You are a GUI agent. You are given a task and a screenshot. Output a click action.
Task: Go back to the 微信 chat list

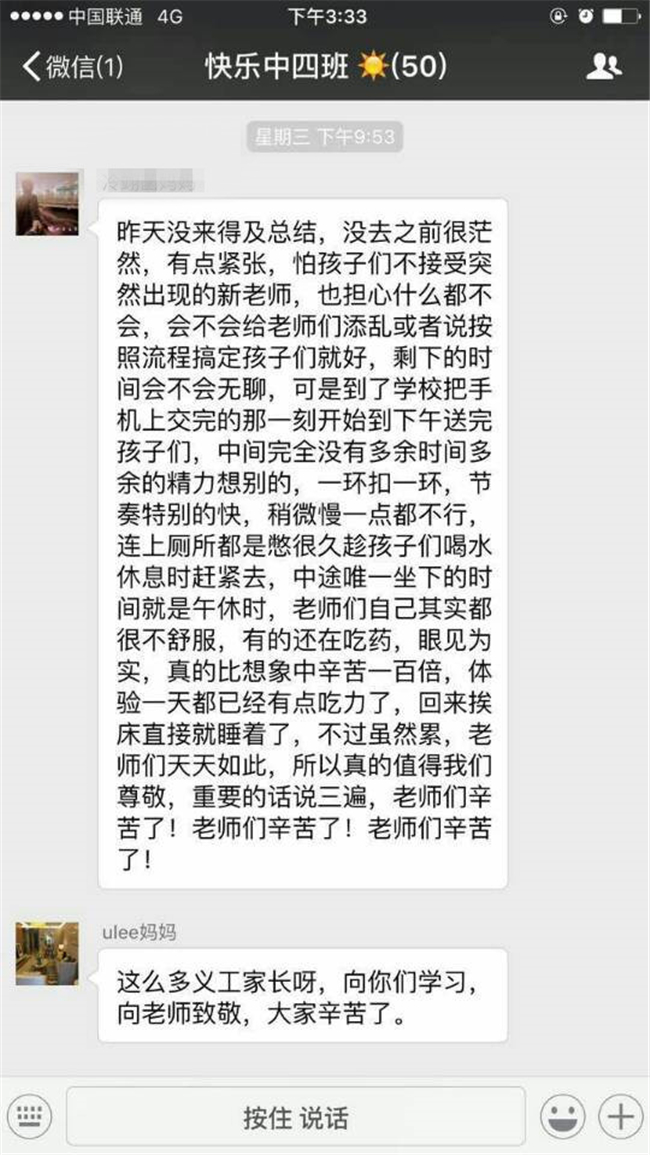(x=72, y=67)
